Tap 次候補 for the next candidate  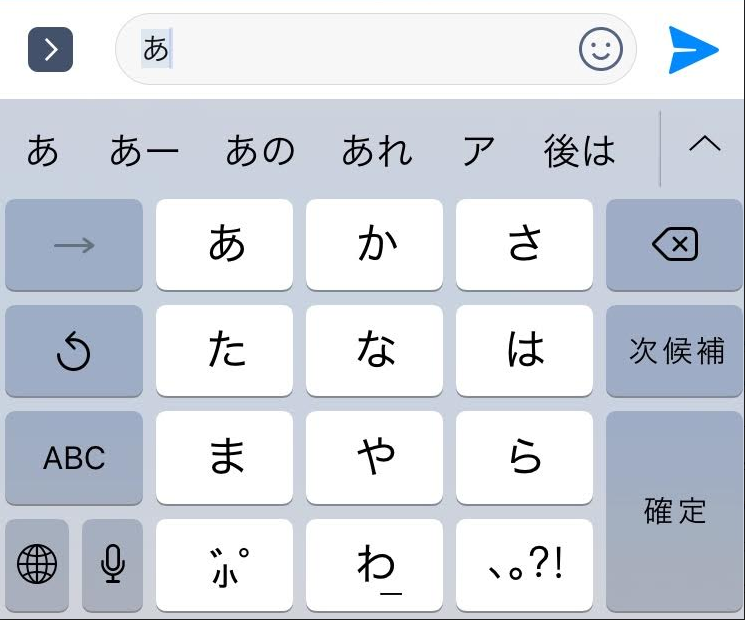coord(674,351)
